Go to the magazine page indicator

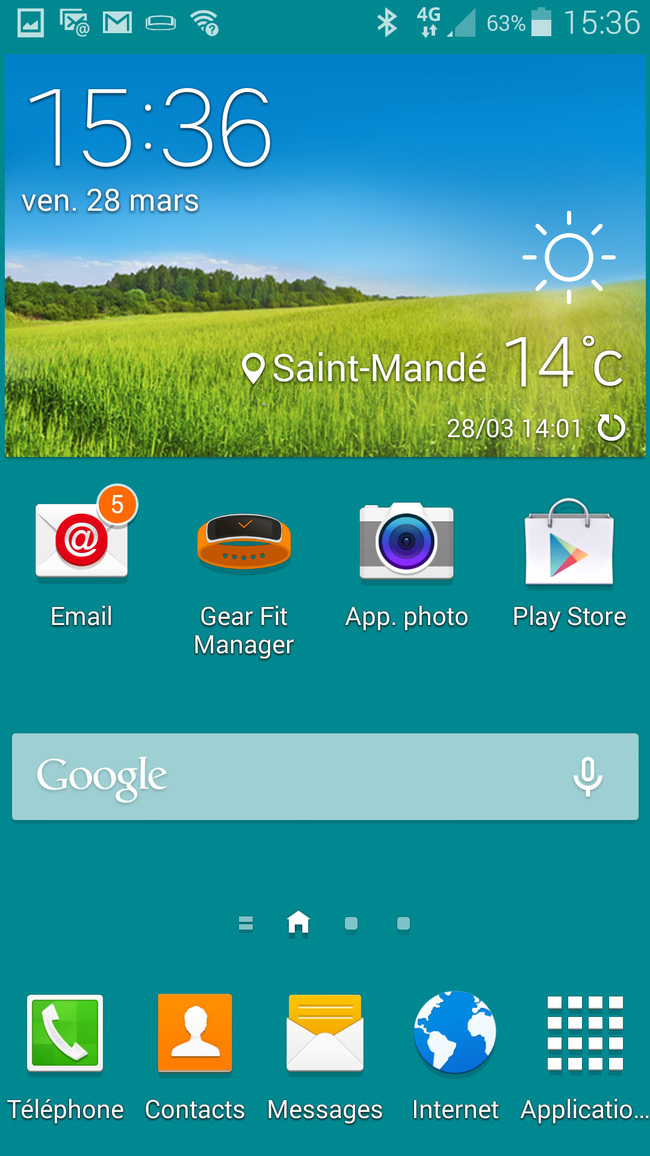tap(246, 923)
